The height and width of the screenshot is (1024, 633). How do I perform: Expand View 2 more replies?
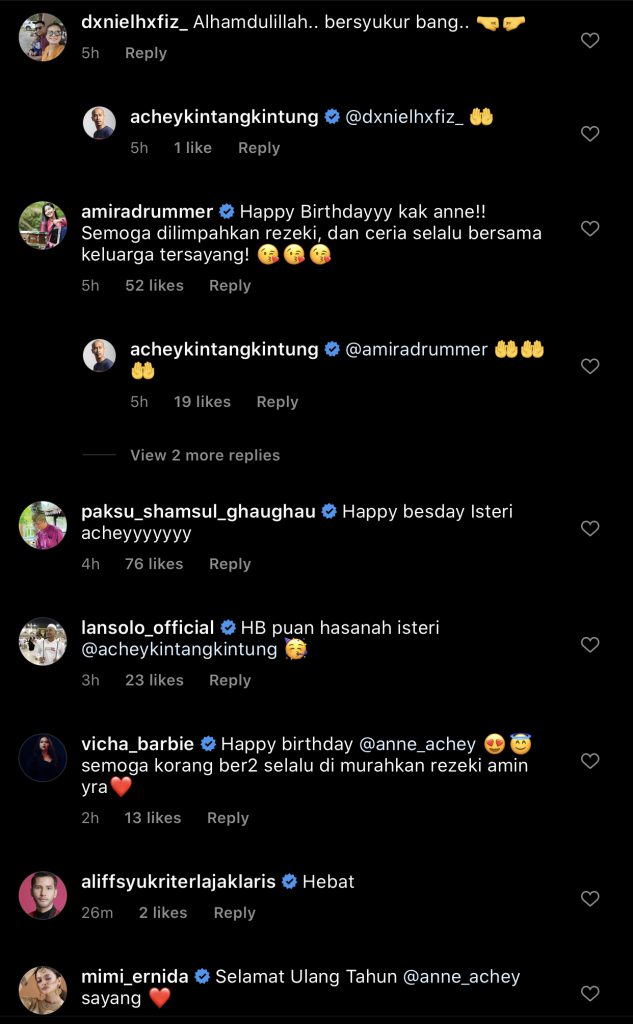204,455
